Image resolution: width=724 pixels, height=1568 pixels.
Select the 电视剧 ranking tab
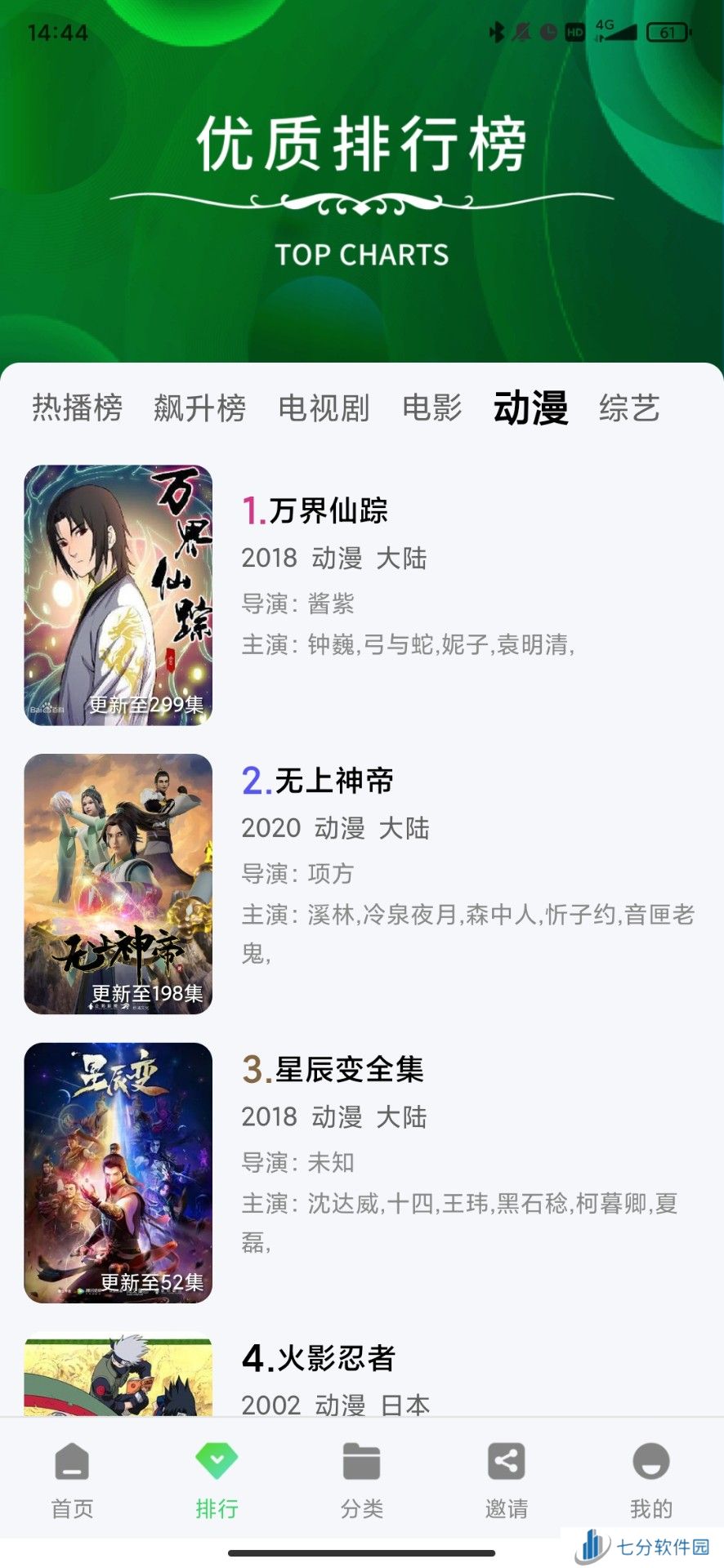324,408
